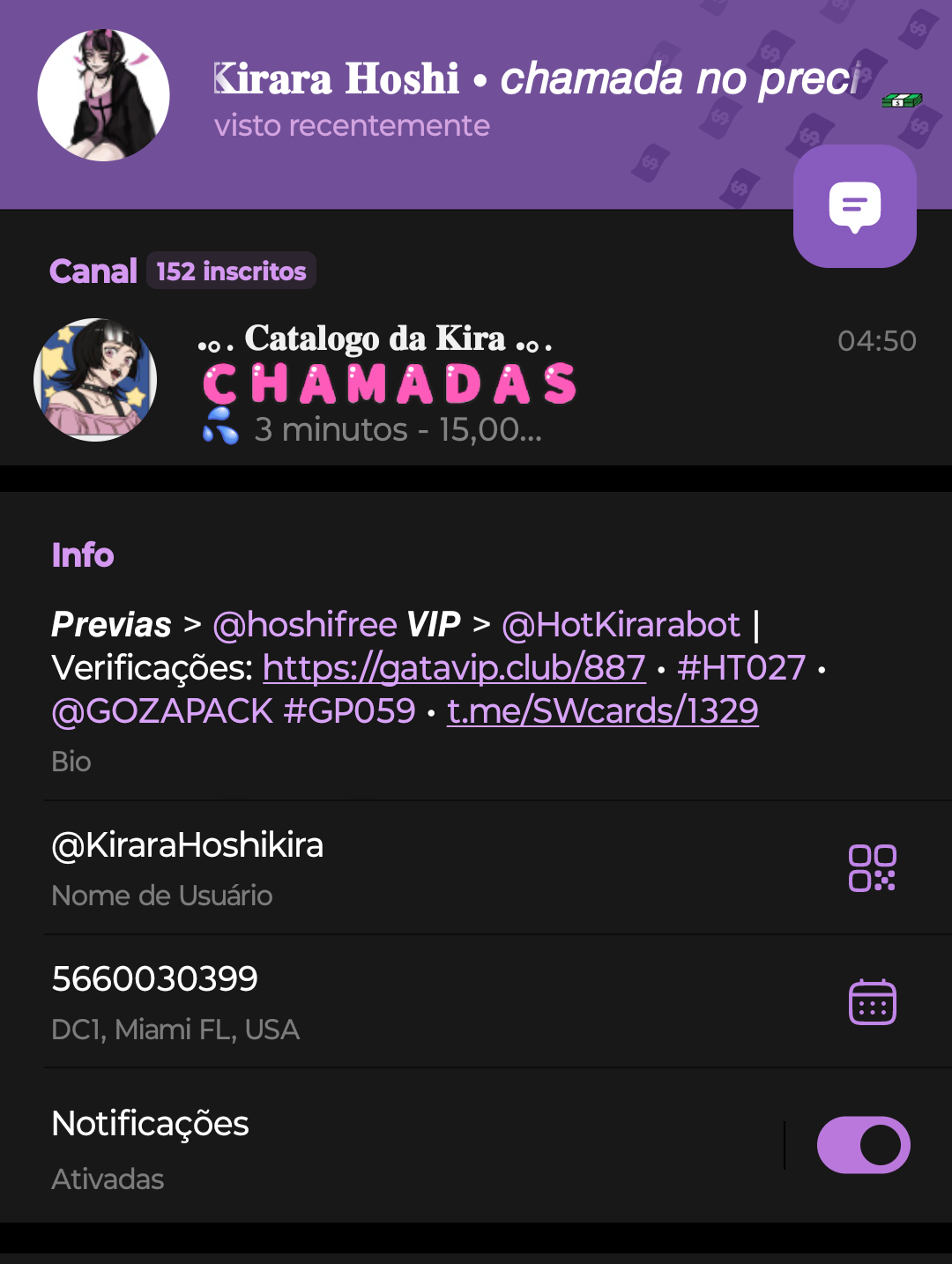Open the t.me/SWcards/1329 link
This screenshot has width=952, height=1264.
pyautogui.click(x=602, y=710)
